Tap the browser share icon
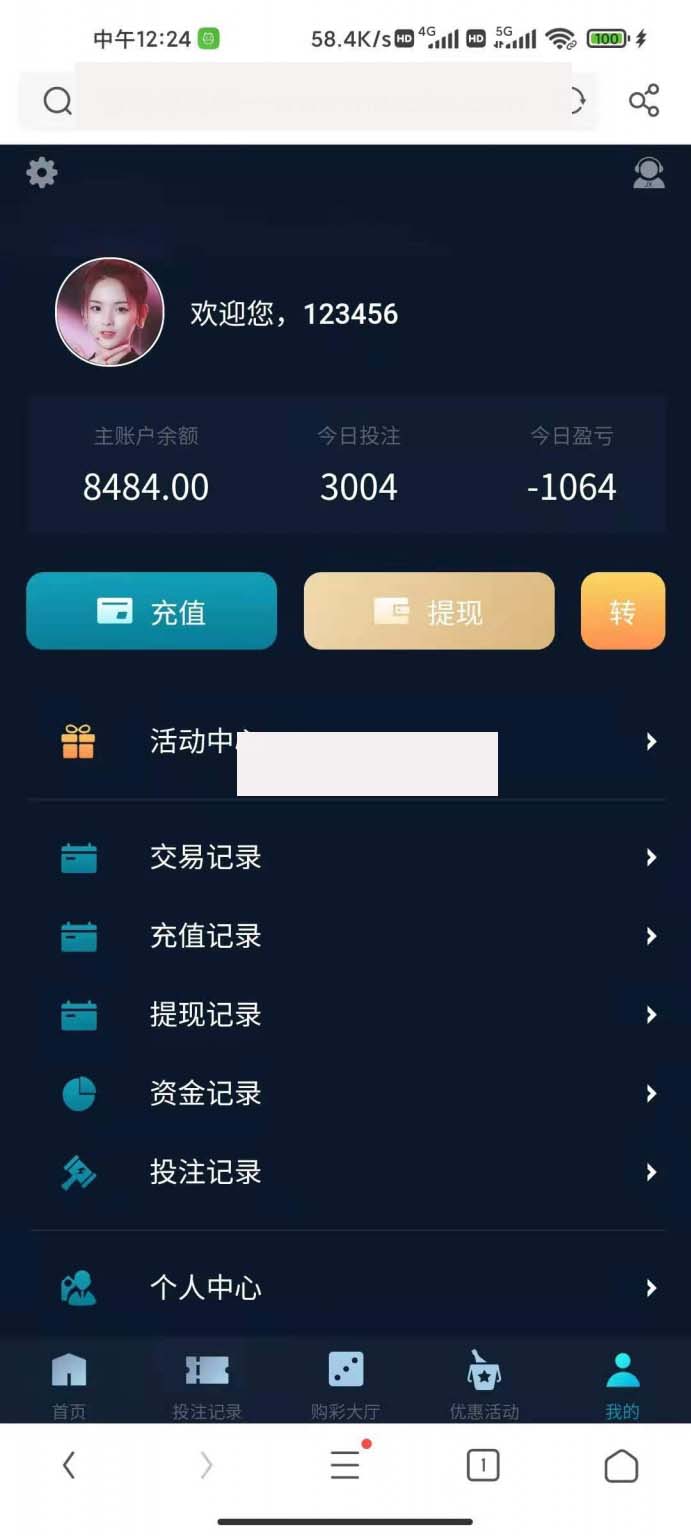Viewport: 691px width, 1536px height. point(643,101)
